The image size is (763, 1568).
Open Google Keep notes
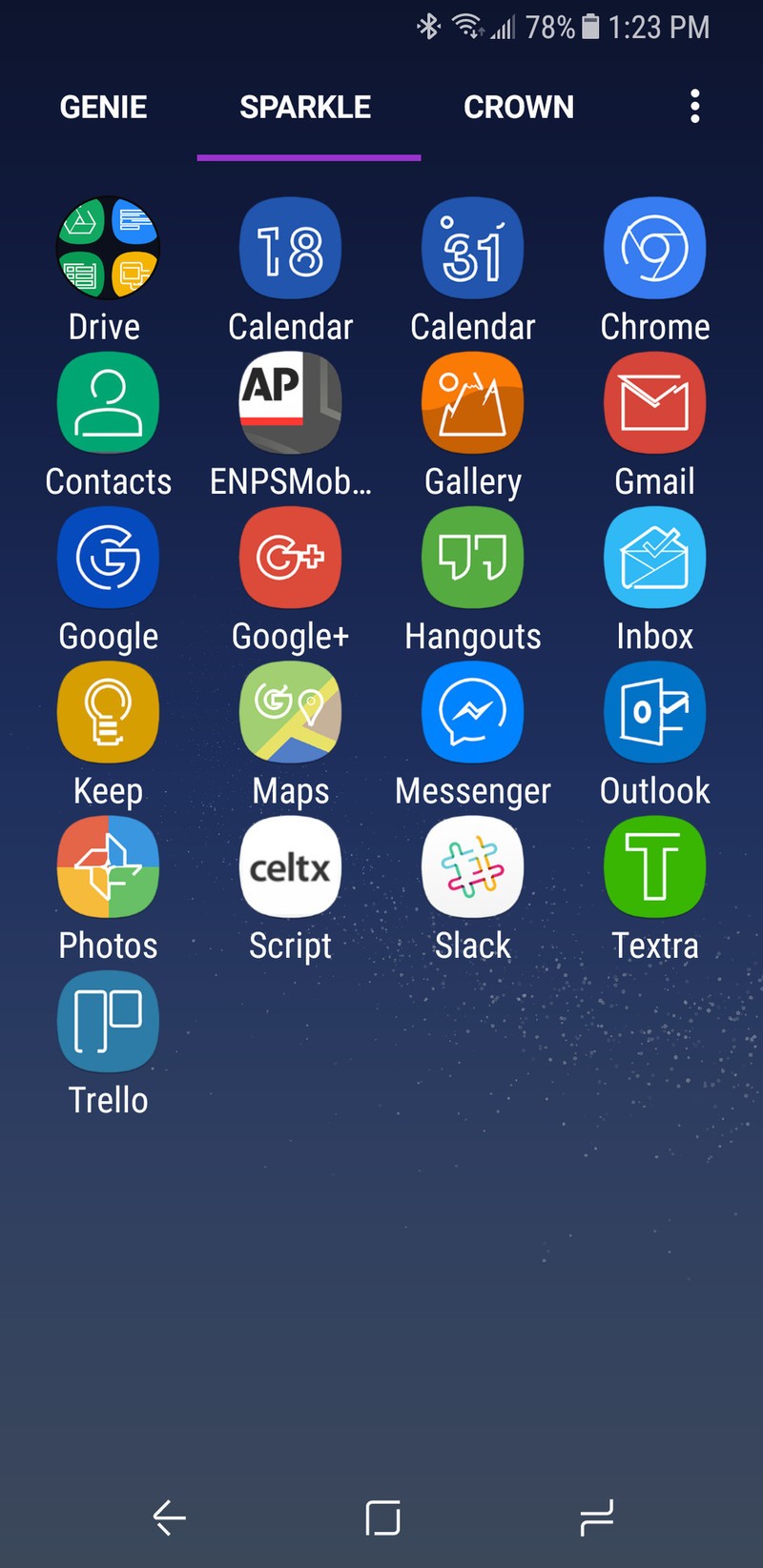point(108,712)
